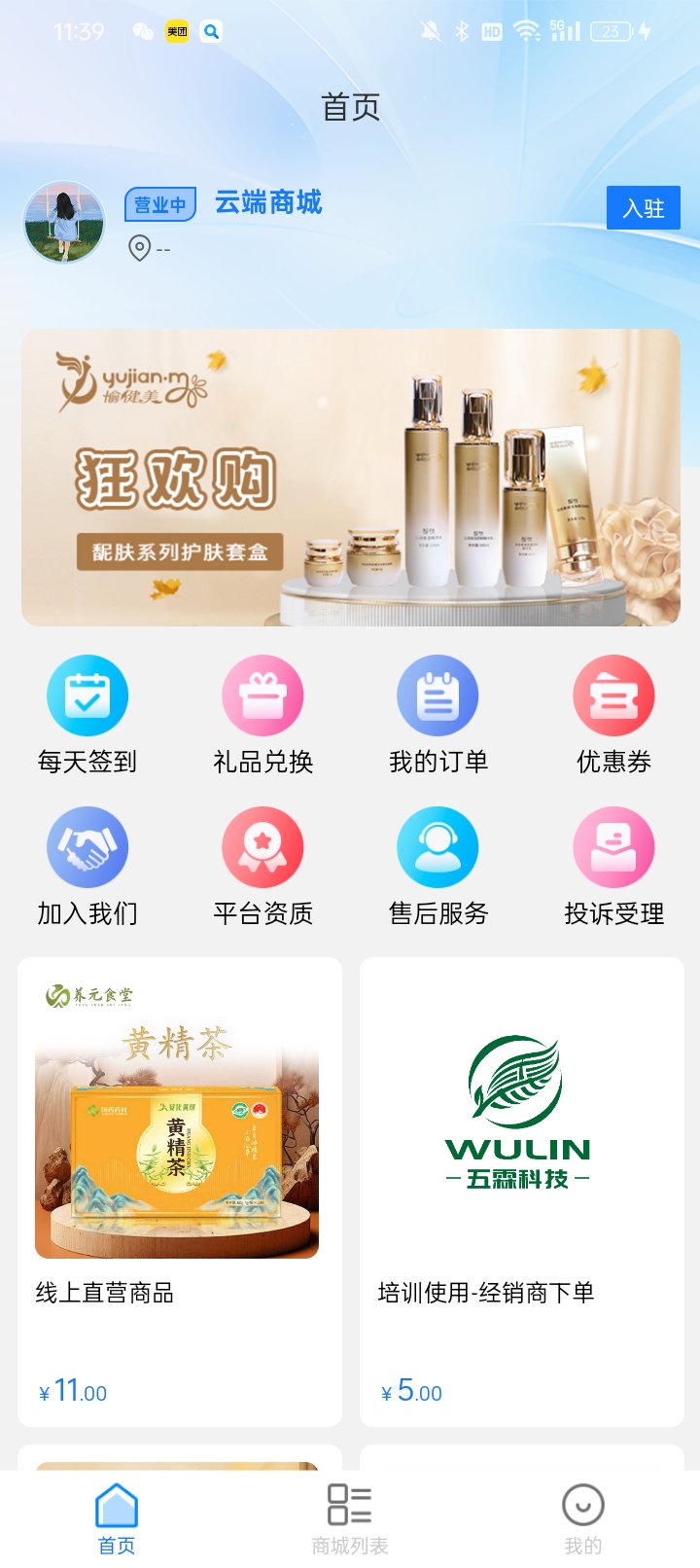The height and width of the screenshot is (1568, 700).
Task: Open the 培训使用-经销商下单 product card
Action: pyautogui.click(x=521, y=1167)
